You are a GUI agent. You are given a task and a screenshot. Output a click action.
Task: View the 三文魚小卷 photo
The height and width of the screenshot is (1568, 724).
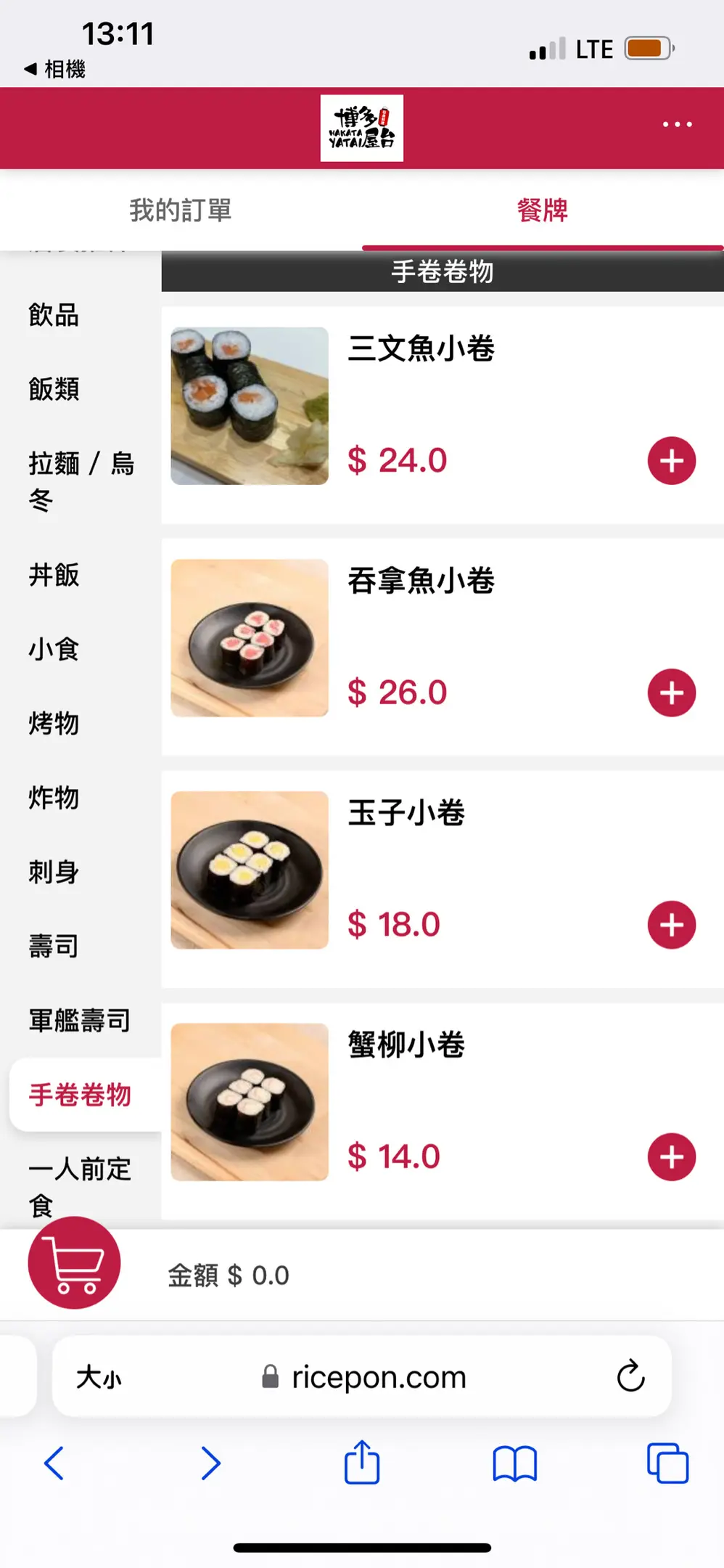(x=250, y=406)
